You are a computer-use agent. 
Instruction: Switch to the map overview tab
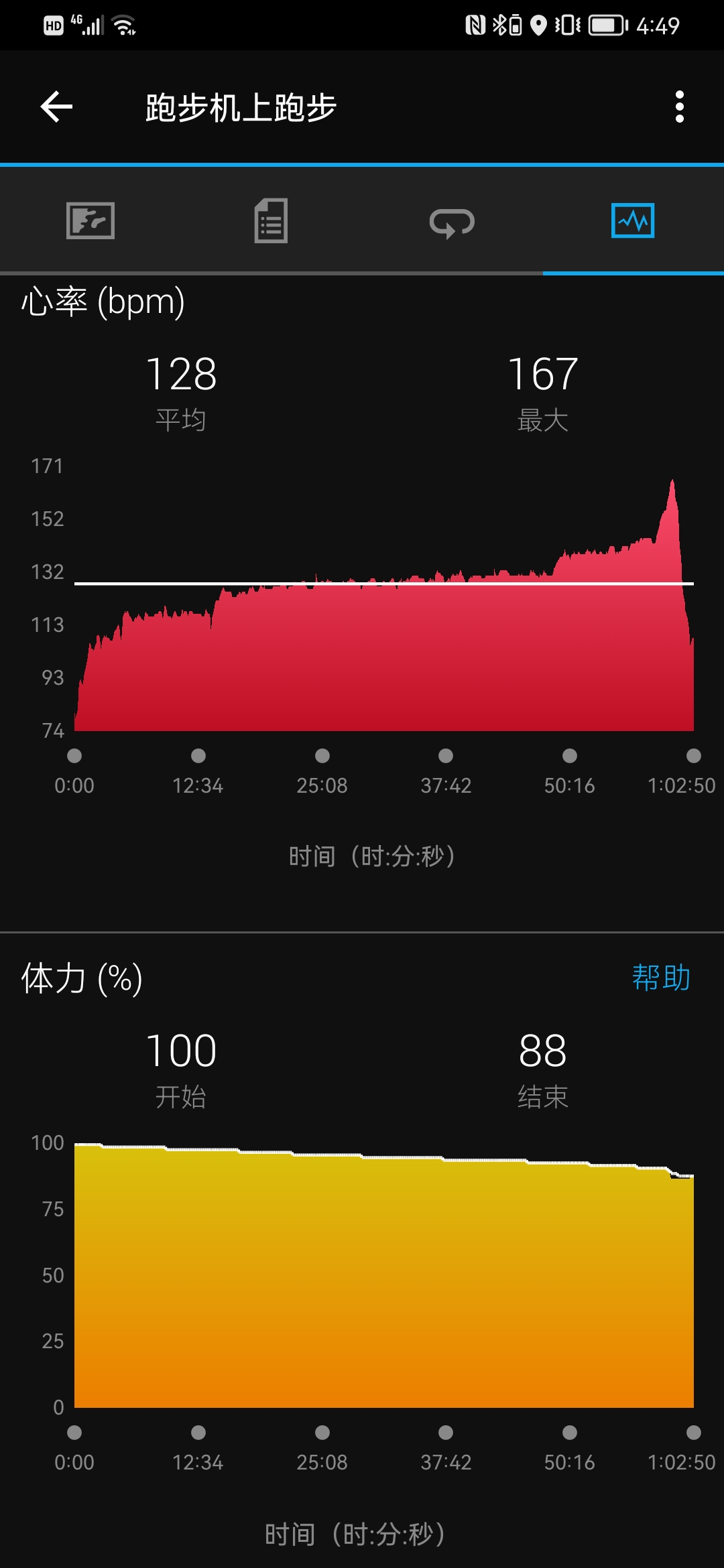coord(90,220)
